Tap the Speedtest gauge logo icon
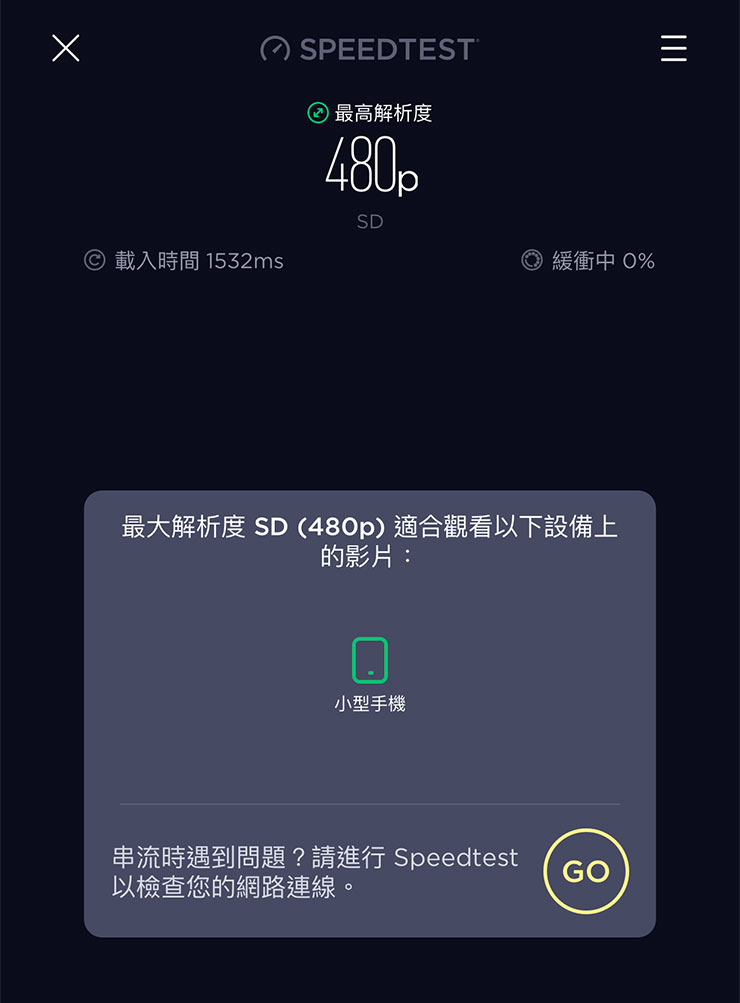The height and width of the screenshot is (1003, 740). pos(273,48)
